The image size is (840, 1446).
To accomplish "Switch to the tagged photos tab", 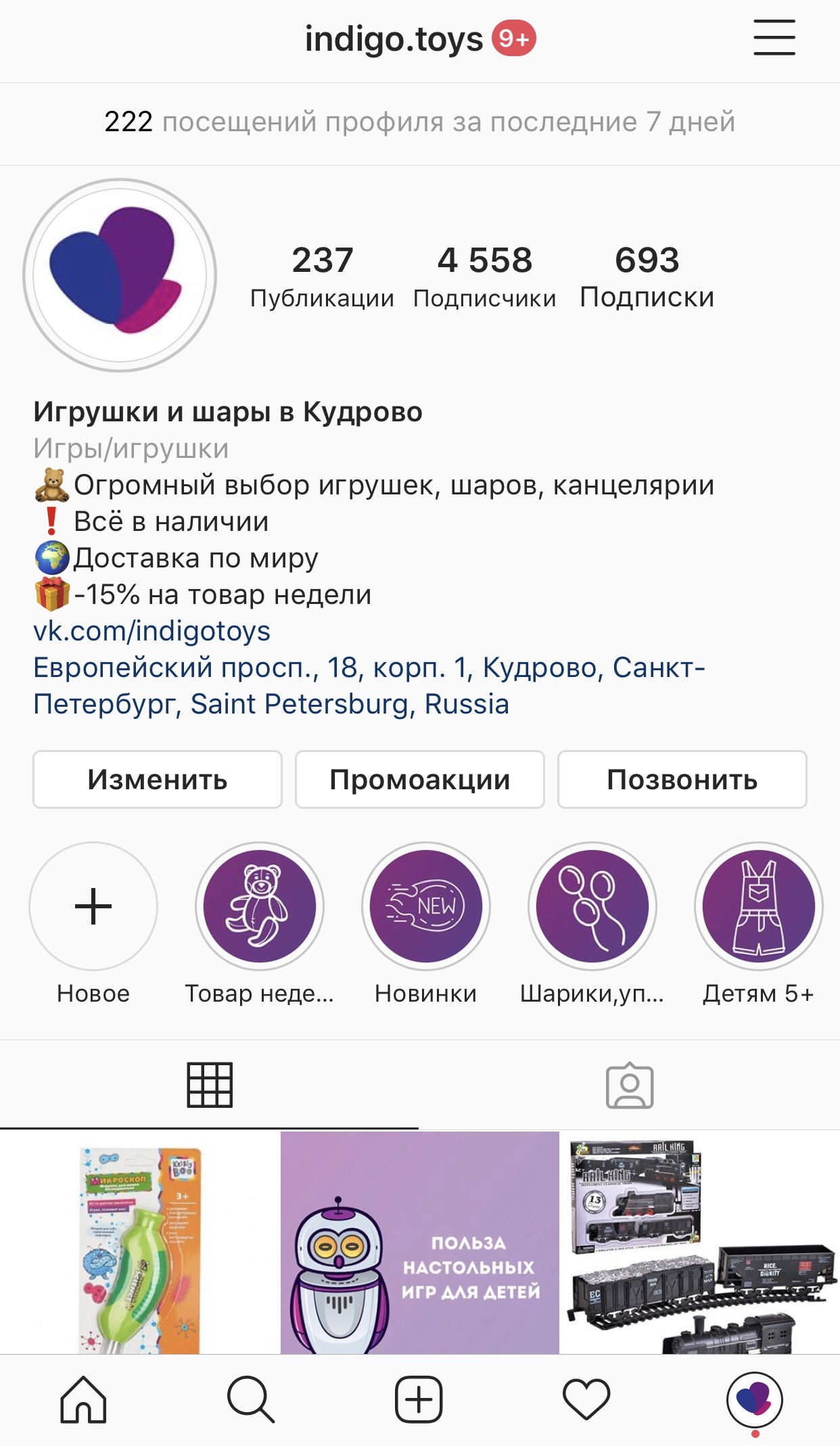I will [629, 1086].
